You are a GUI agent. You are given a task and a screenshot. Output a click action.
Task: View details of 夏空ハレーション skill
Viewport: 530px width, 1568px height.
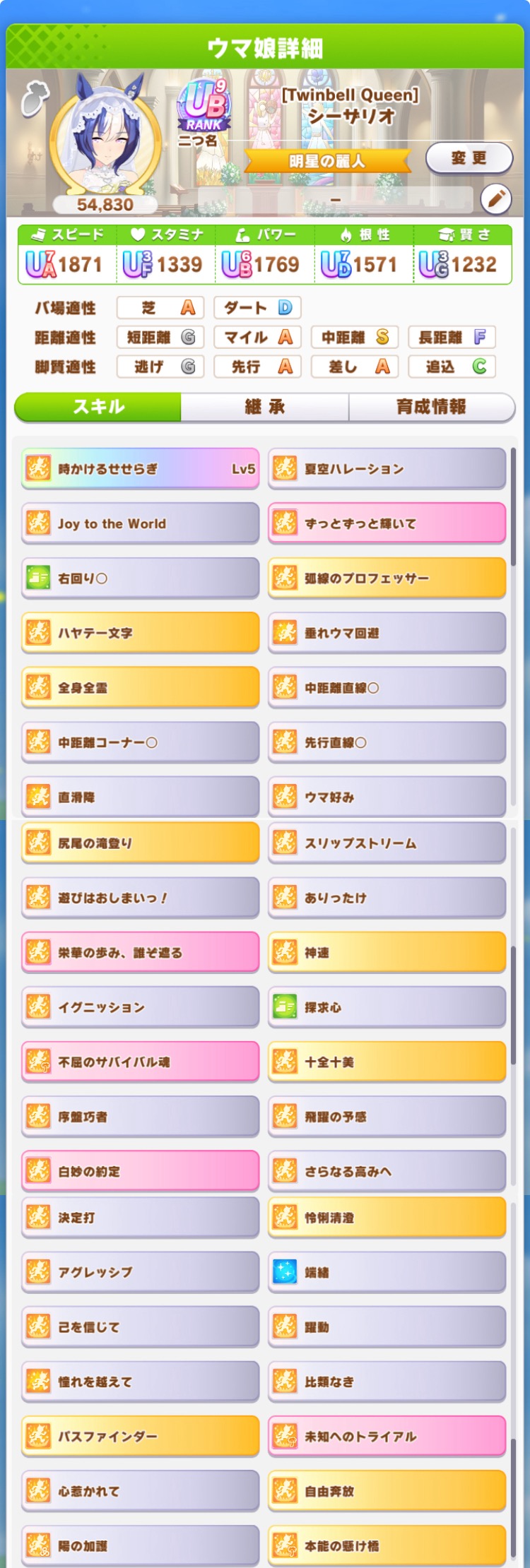pyautogui.click(x=387, y=469)
